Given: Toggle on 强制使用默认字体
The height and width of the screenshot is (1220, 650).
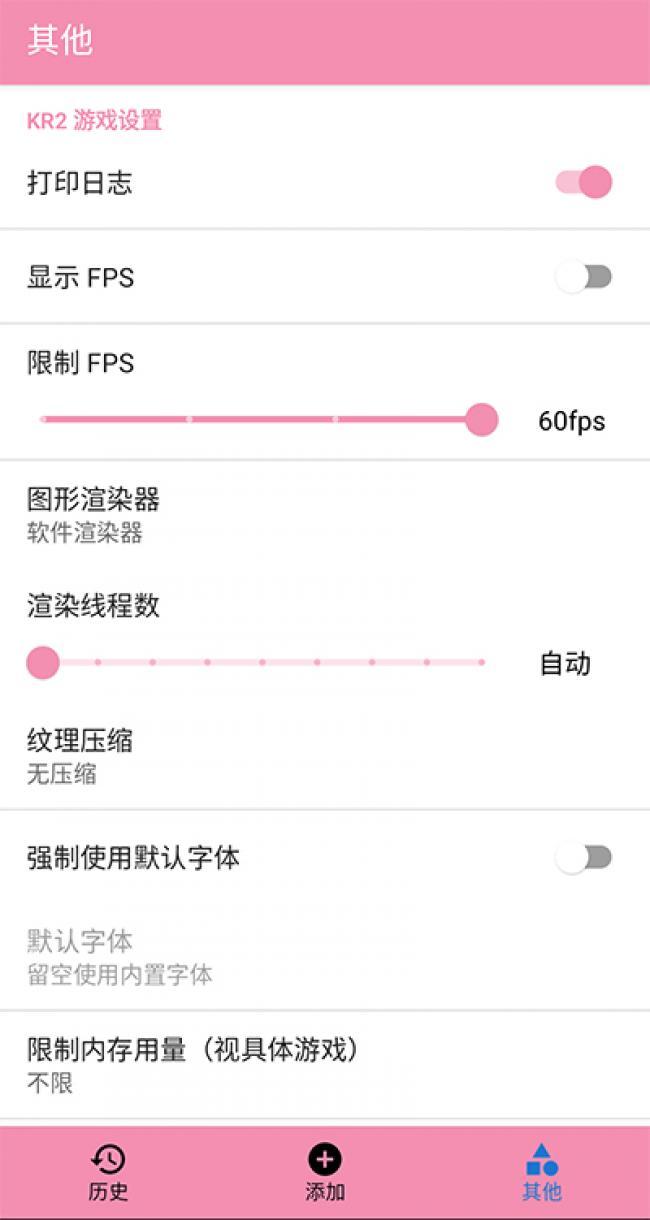Looking at the screenshot, I should pyautogui.click(x=584, y=858).
